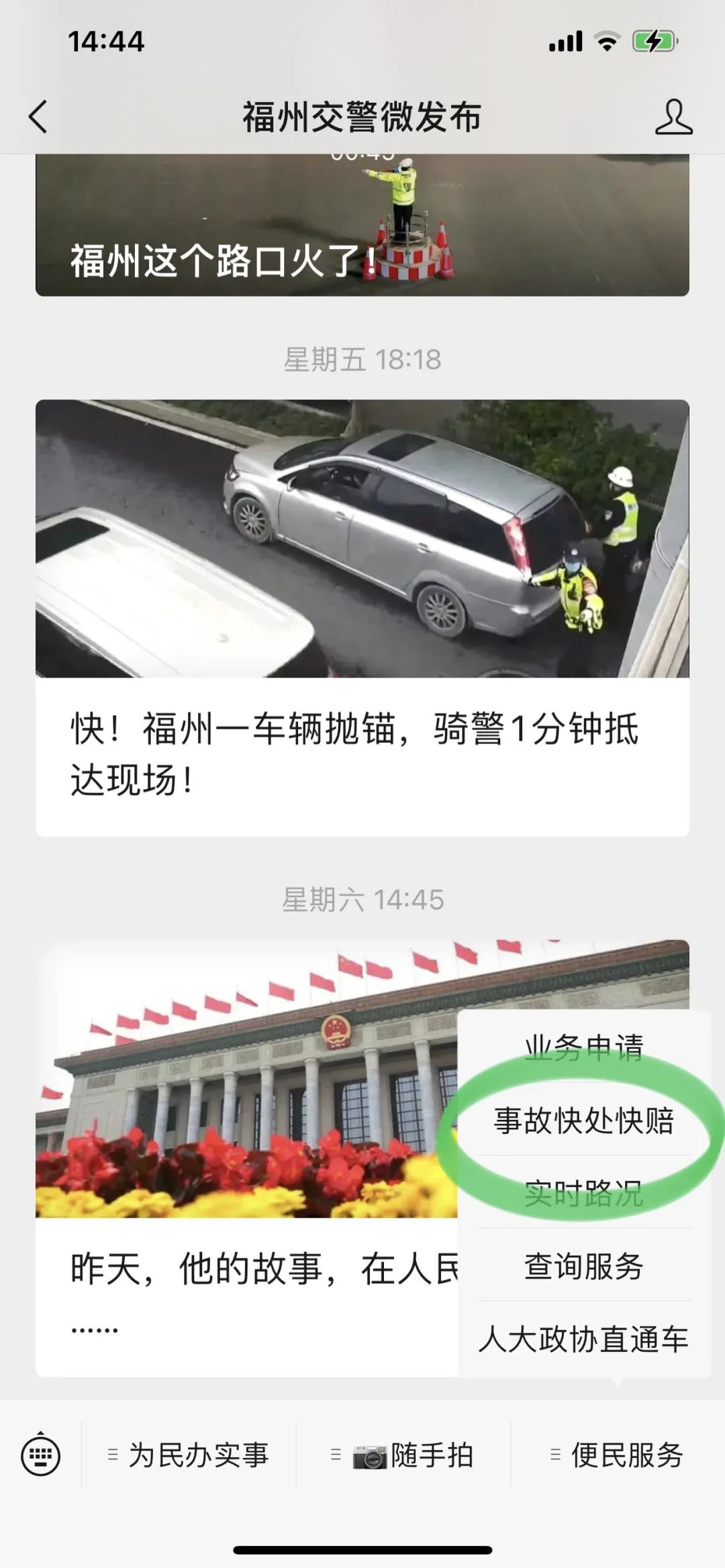Expand the 为民办实事 menu

pos(189,1455)
